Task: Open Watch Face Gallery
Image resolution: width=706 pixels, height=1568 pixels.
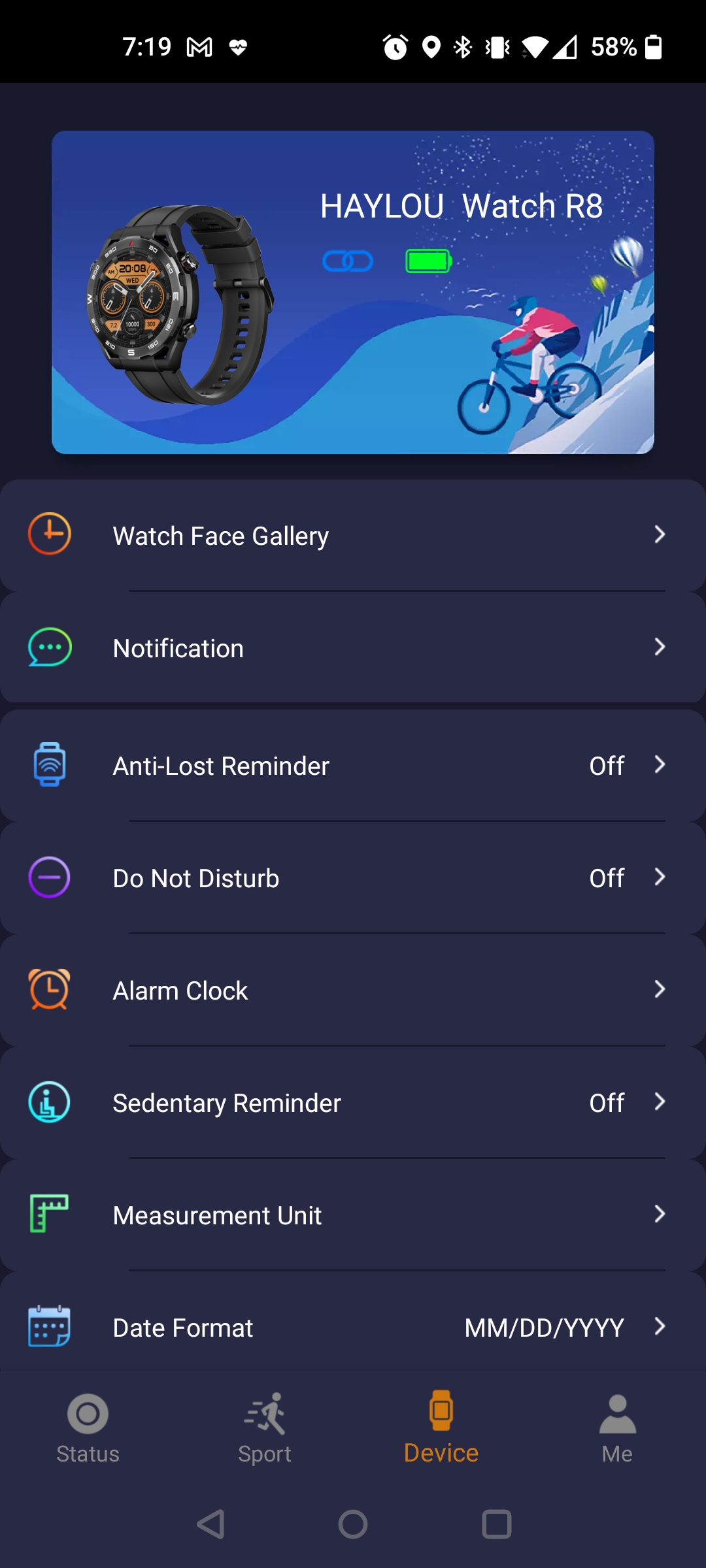Action: pyautogui.click(x=353, y=536)
